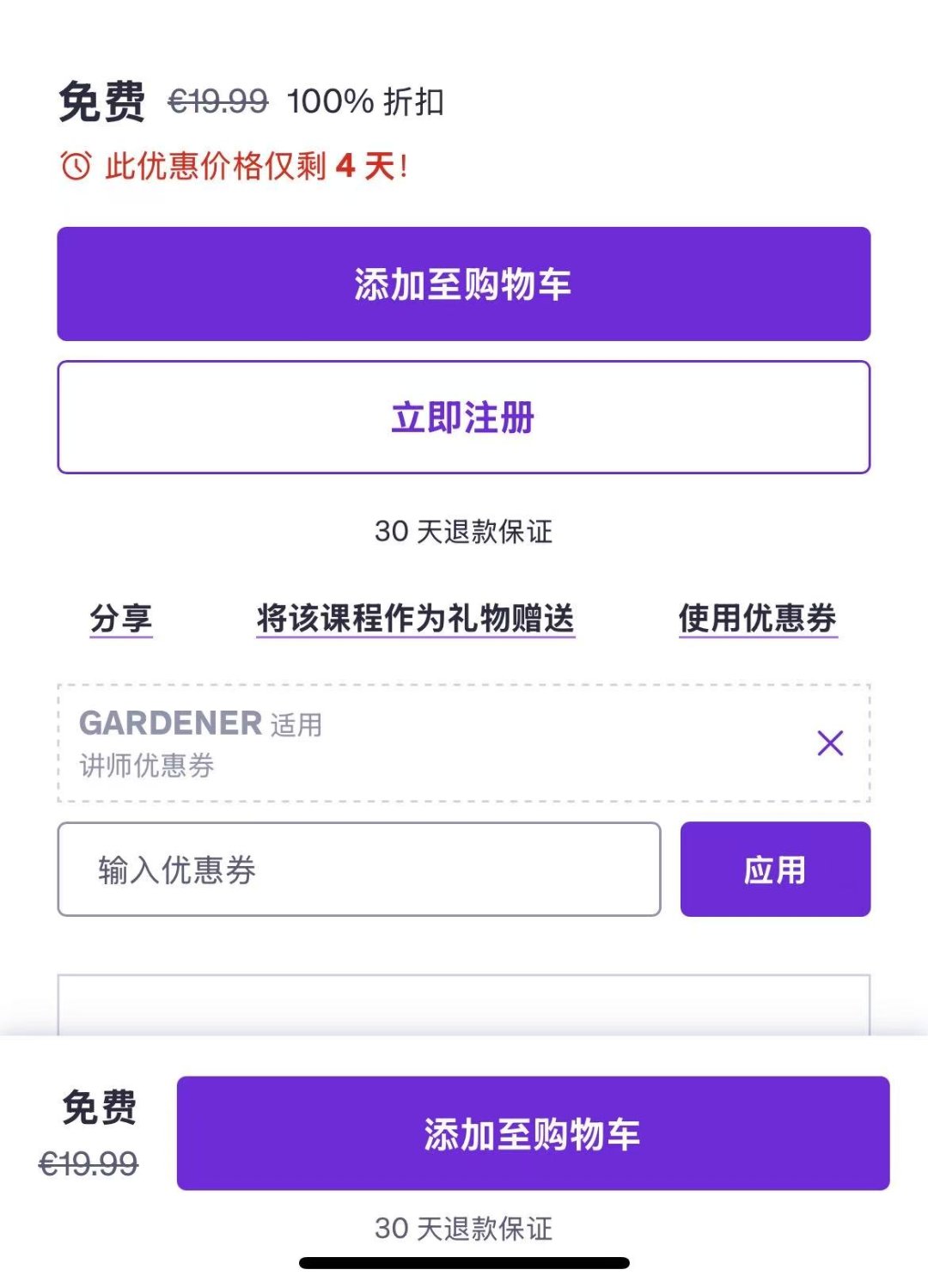Tap 将该课程作为礼物赠送 to gift the course
The width and height of the screenshot is (928, 1288).
(x=415, y=618)
